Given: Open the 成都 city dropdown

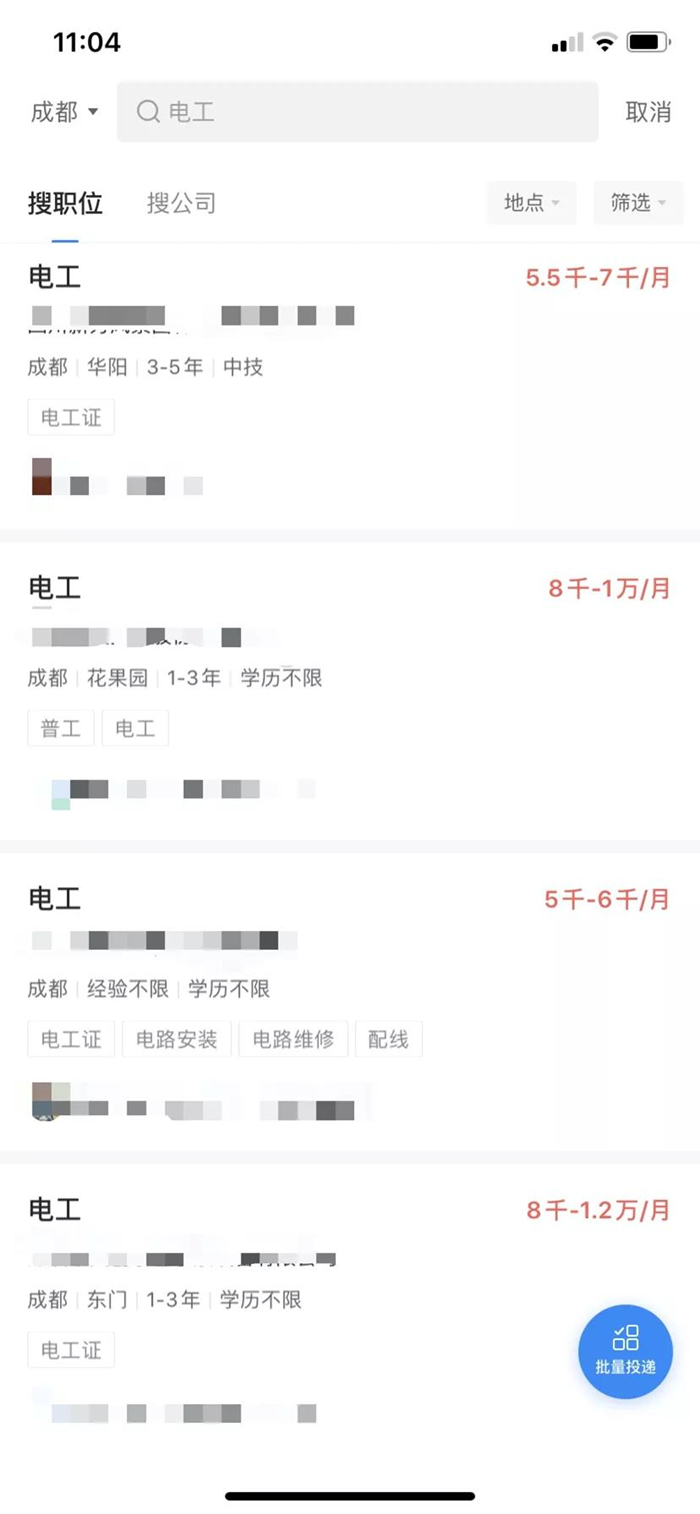Looking at the screenshot, I should (64, 112).
